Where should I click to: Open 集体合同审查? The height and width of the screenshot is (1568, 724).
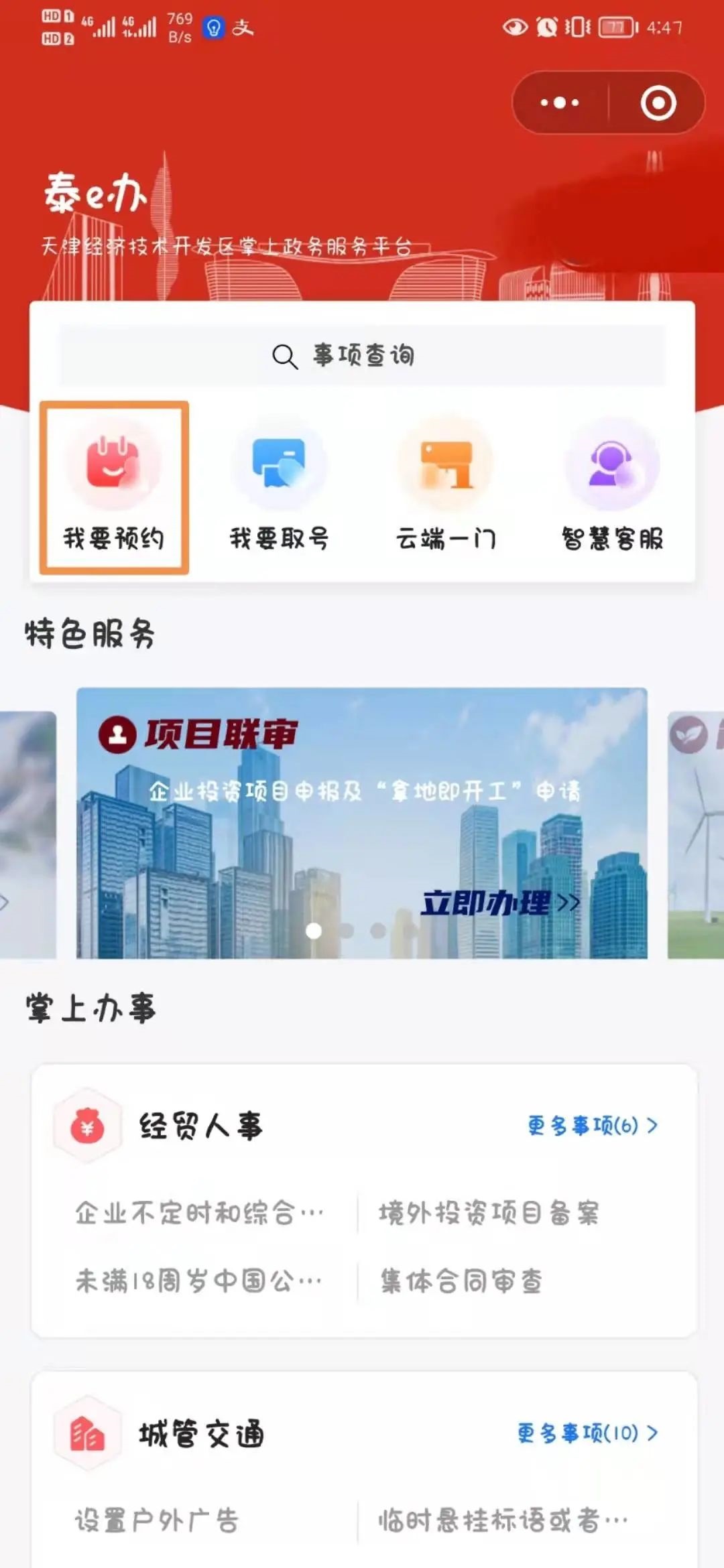coord(461,1281)
